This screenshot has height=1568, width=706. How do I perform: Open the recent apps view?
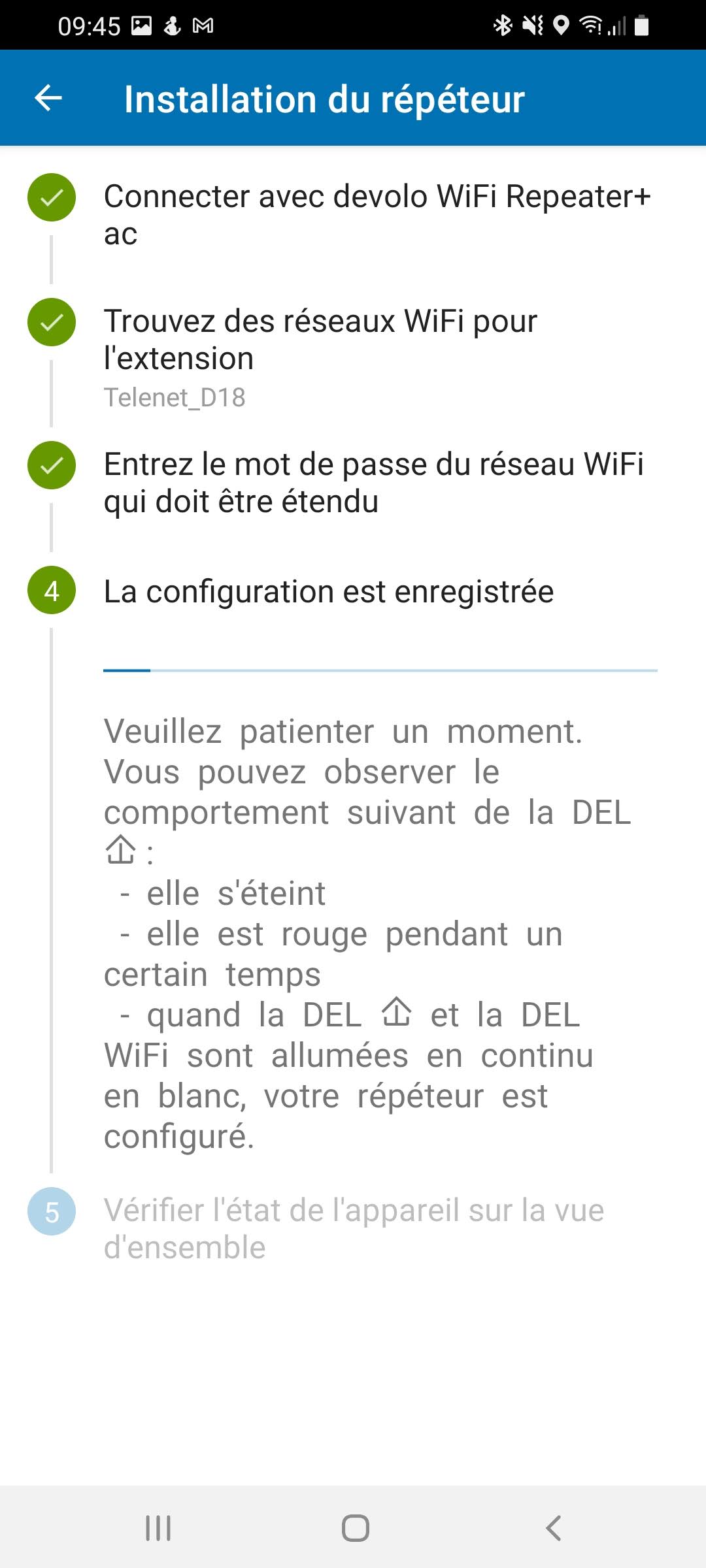click(158, 1528)
